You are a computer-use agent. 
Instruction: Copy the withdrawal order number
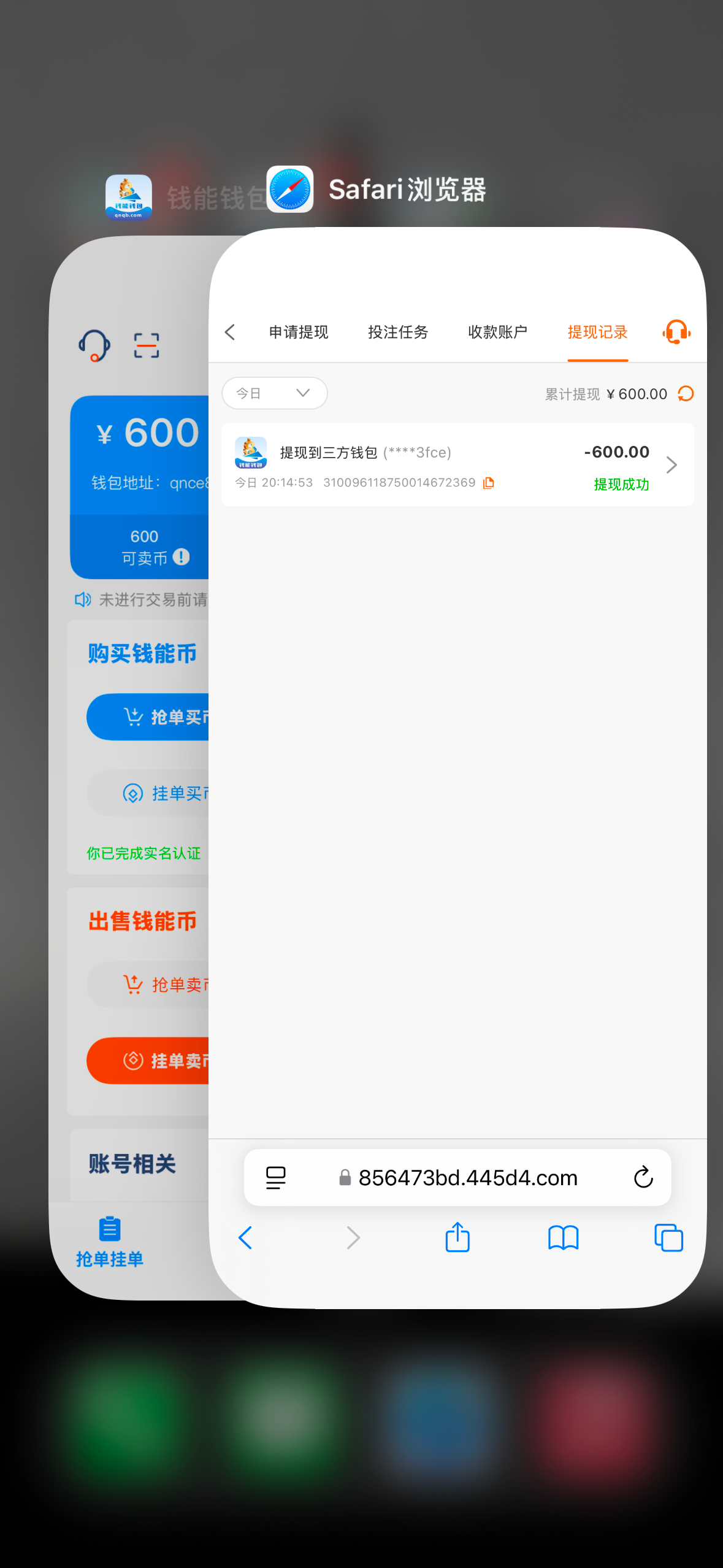(489, 483)
